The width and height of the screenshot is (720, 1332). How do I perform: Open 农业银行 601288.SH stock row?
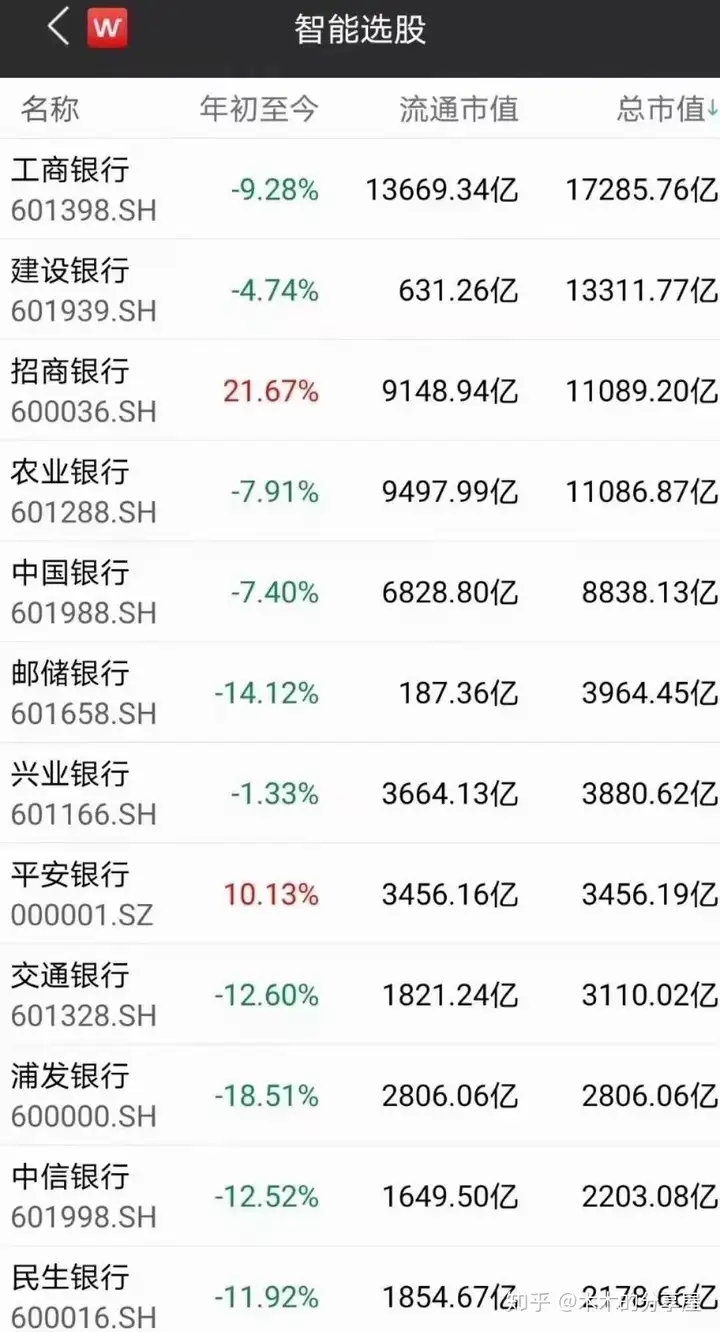click(x=360, y=491)
